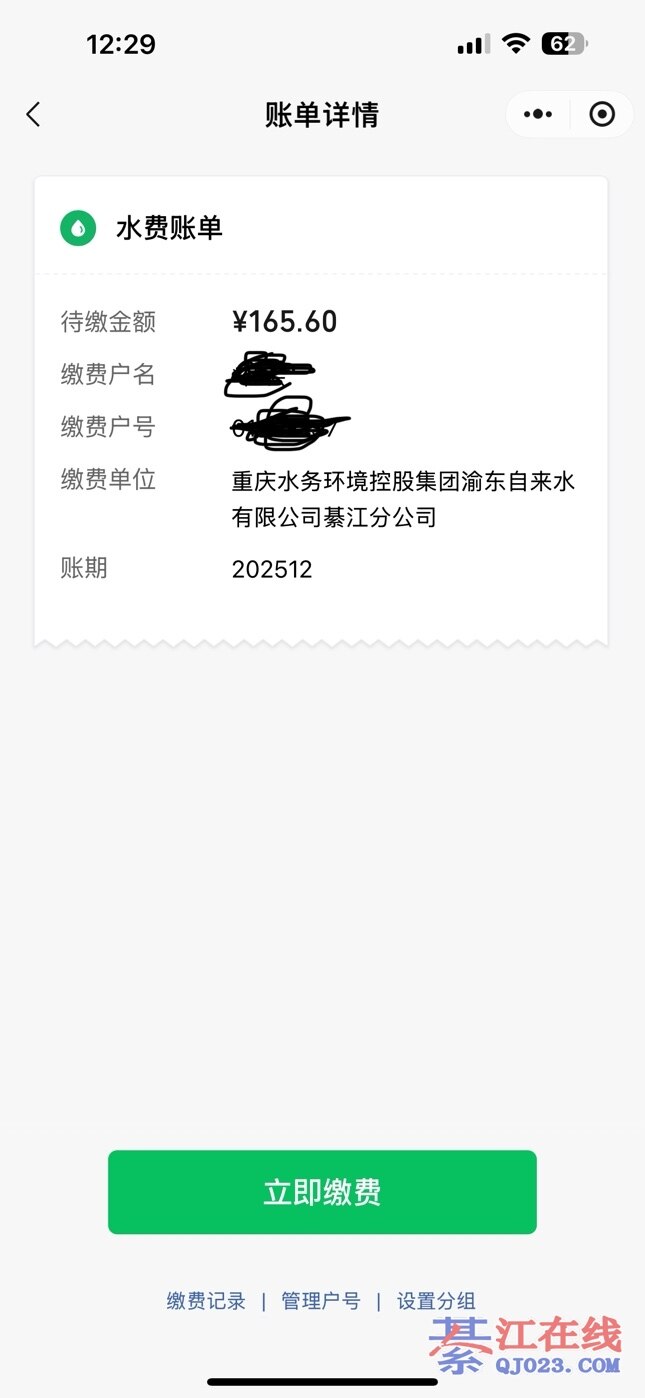Open the 管理户号 account management link
645x1398 pixels.
[320, 1301]
